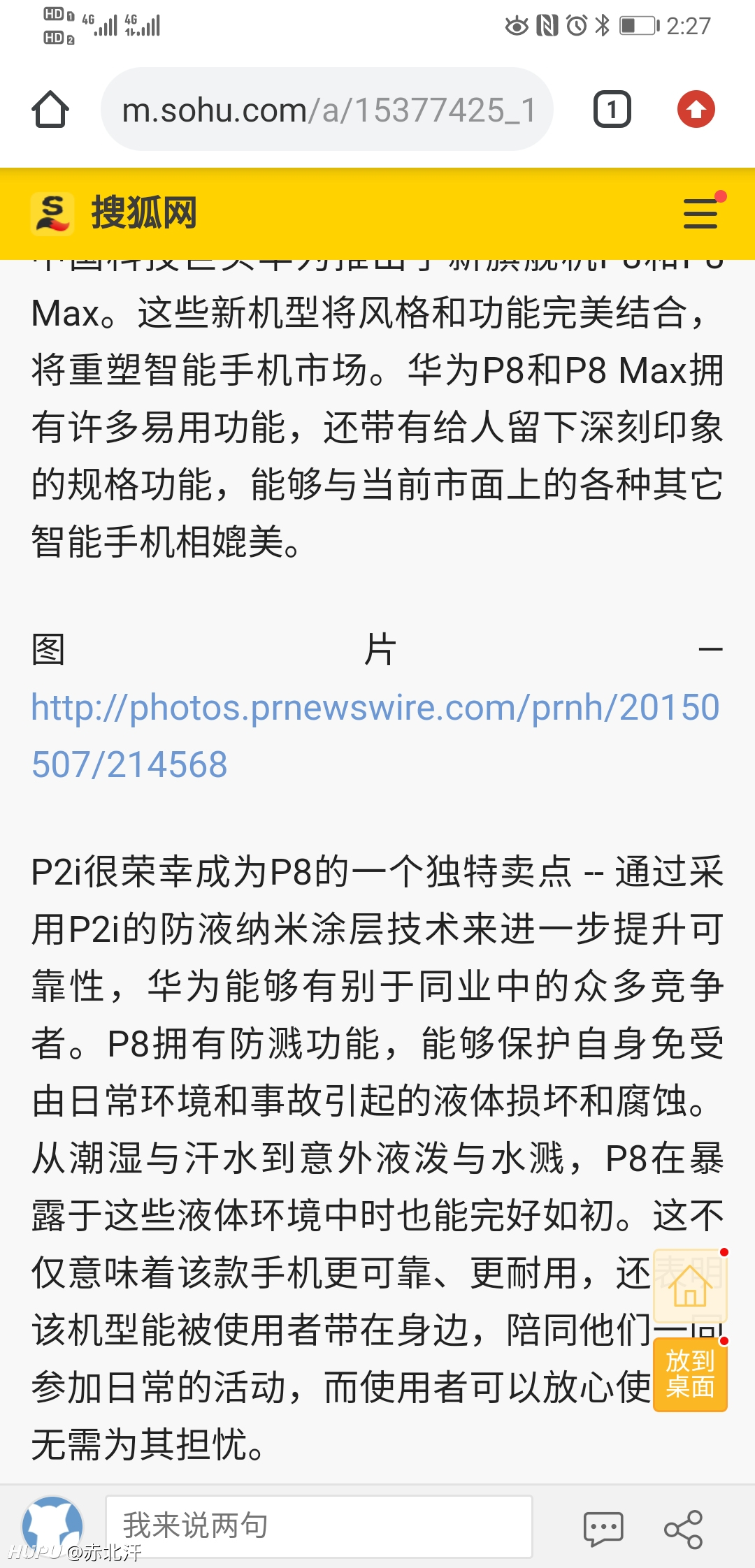View the article comments
Screen dimensions: 755x1568
click(x=603, y=1529)
